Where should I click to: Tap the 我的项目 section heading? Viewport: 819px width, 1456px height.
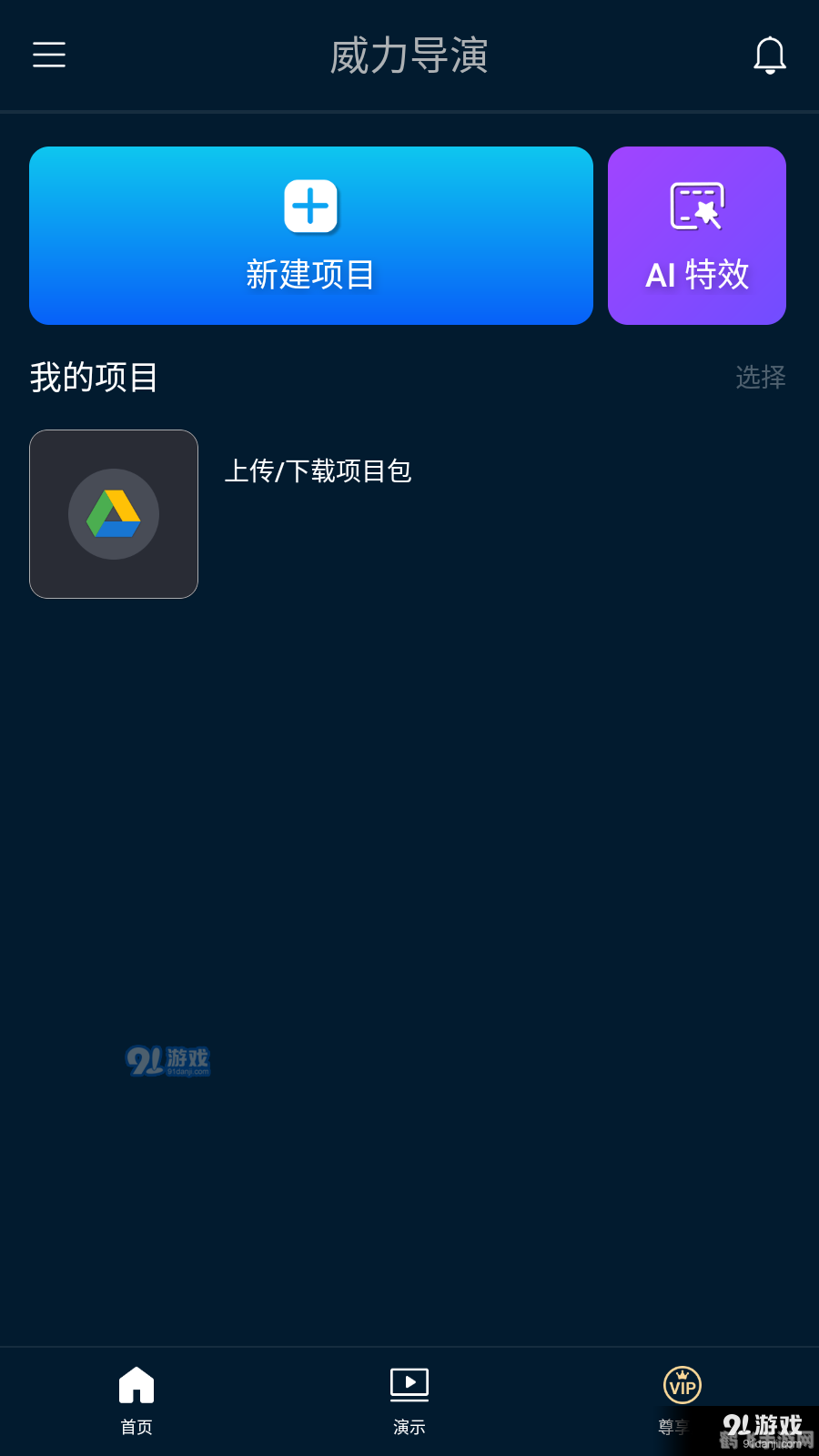94,378
